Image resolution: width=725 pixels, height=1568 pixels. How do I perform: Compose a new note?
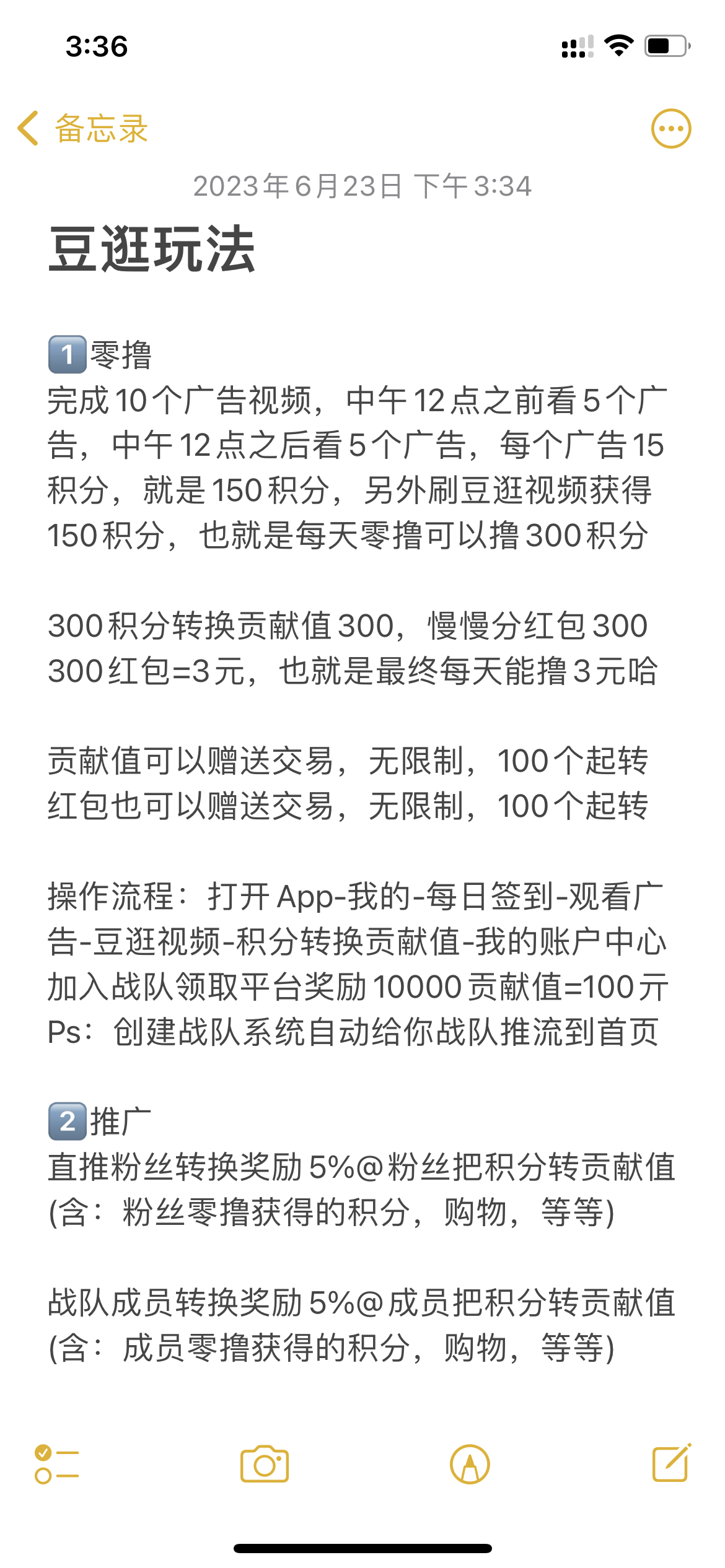pos(672,1463)
